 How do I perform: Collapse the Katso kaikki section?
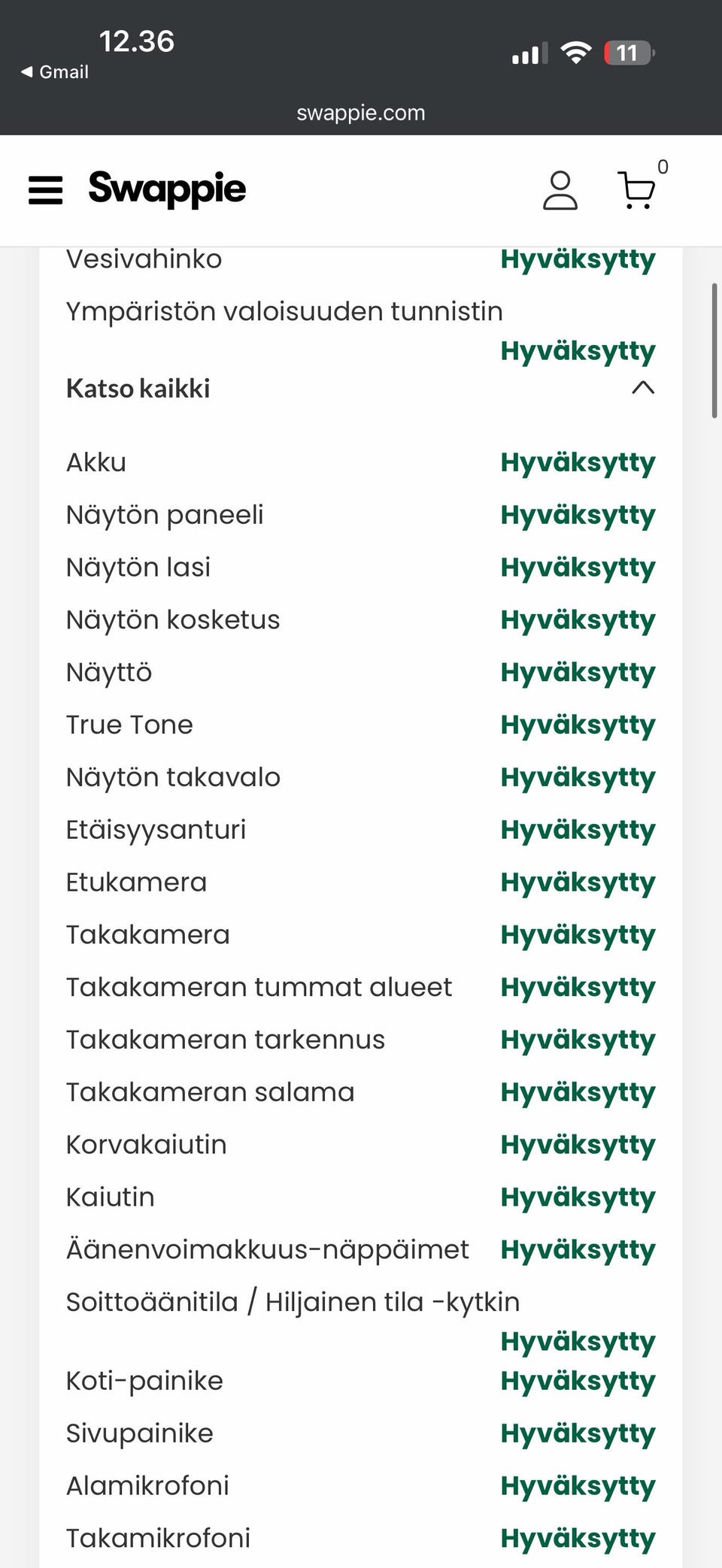coord(360,389)
